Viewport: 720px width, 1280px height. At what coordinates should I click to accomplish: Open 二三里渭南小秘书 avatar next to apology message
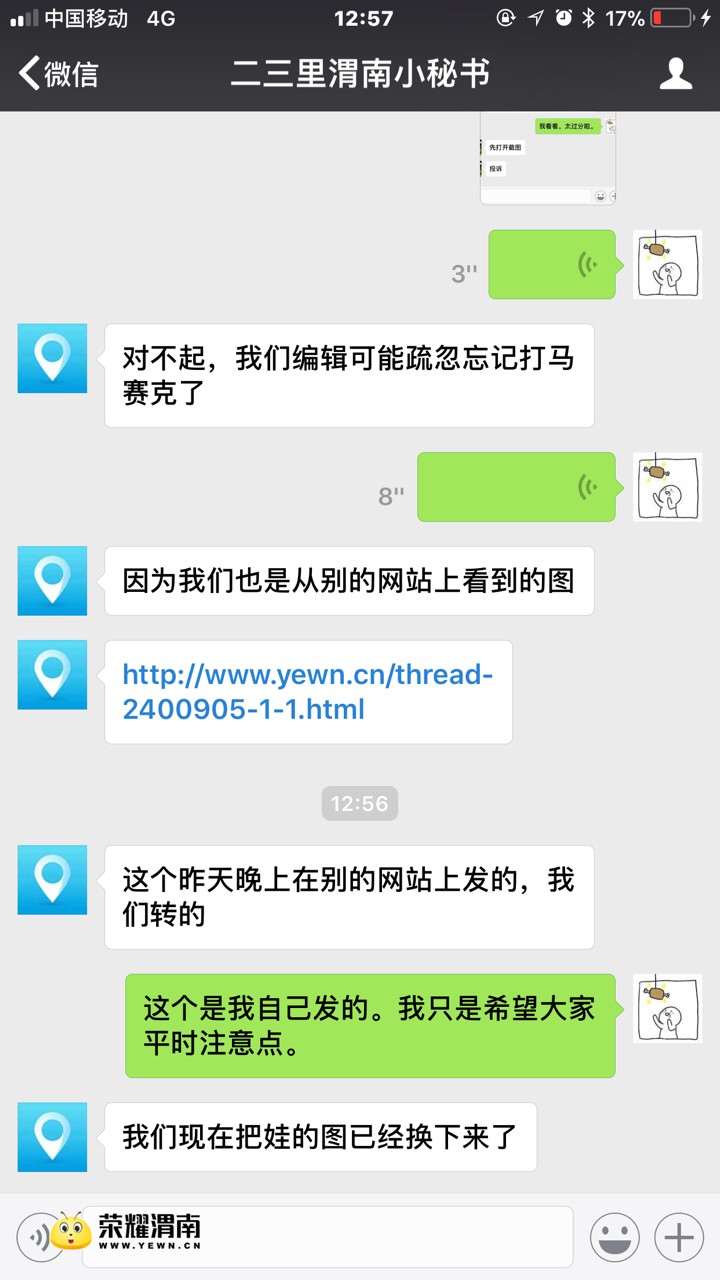coord(52,358)
